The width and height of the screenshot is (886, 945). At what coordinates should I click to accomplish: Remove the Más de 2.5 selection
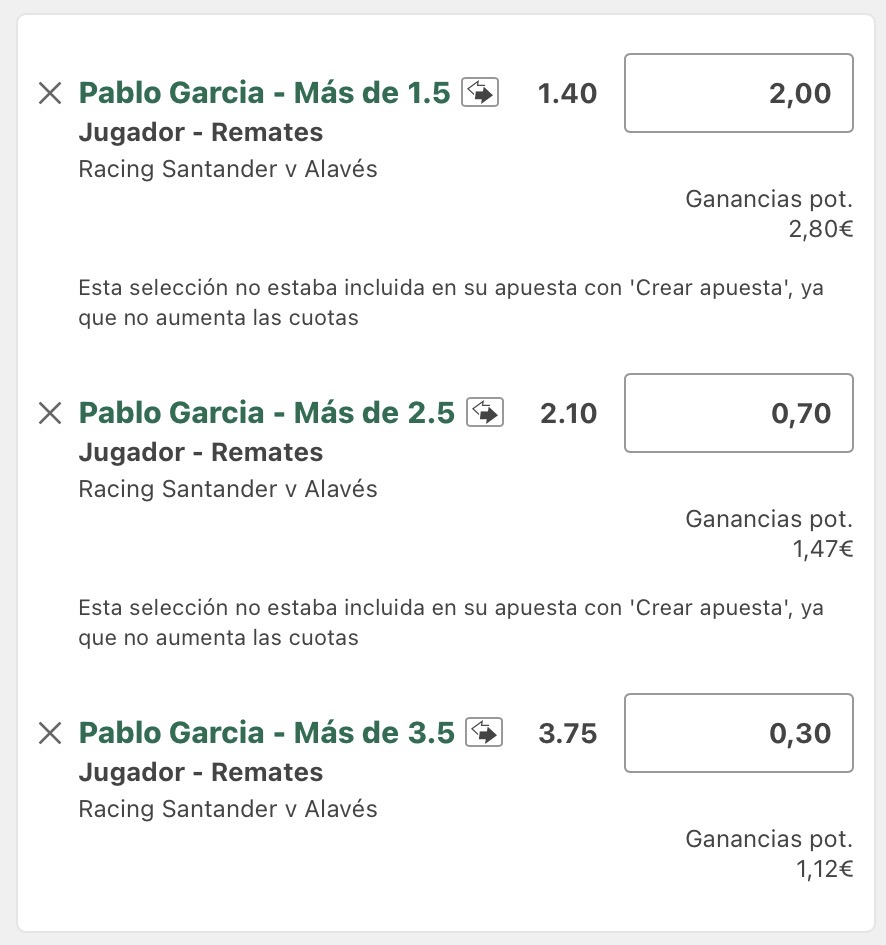pyautogui.click(x=50, y=413)
